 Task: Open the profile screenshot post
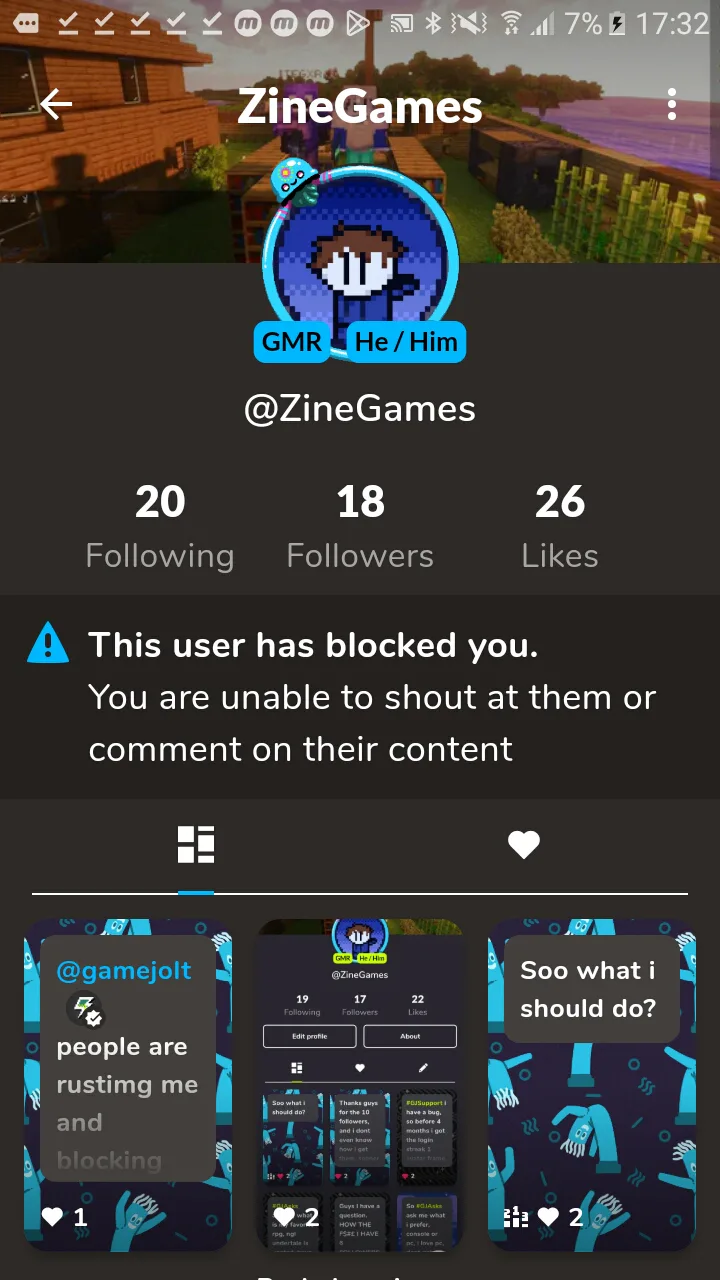point(360,1085)
